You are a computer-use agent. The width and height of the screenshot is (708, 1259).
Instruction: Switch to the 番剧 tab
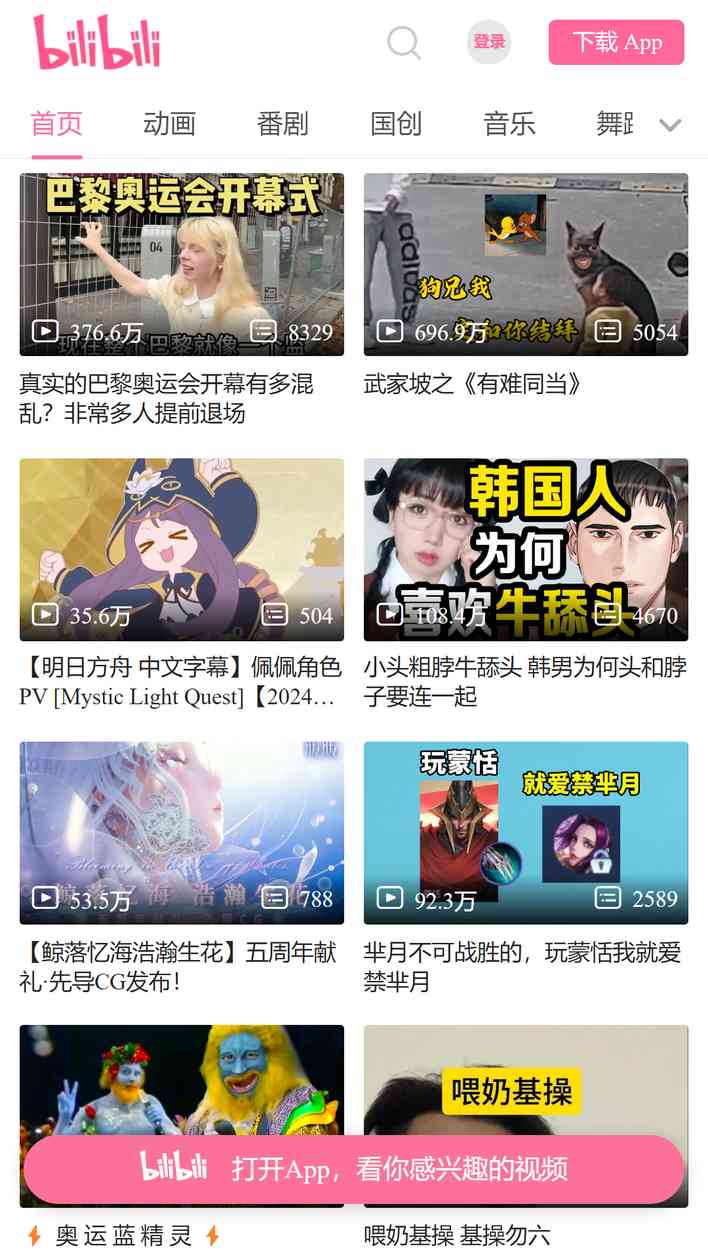(x=282, y=124)
